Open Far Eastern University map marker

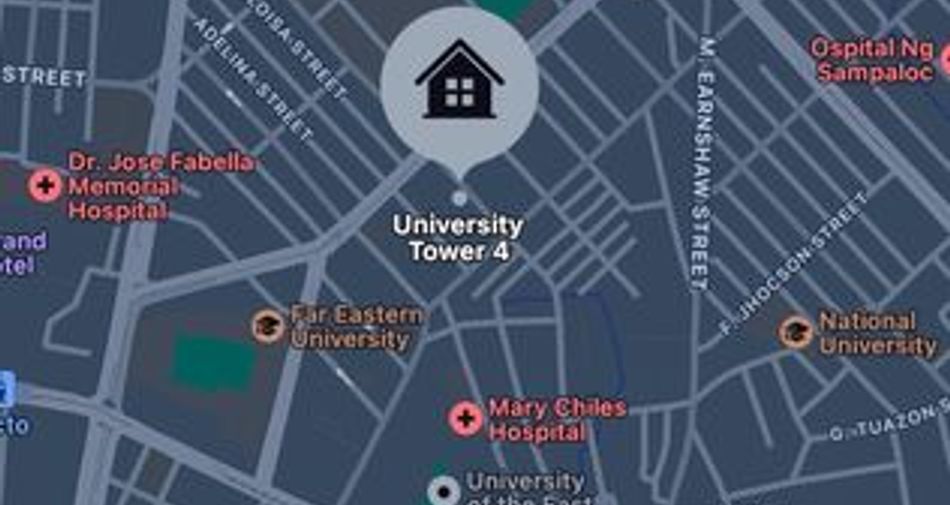(268, 326)
